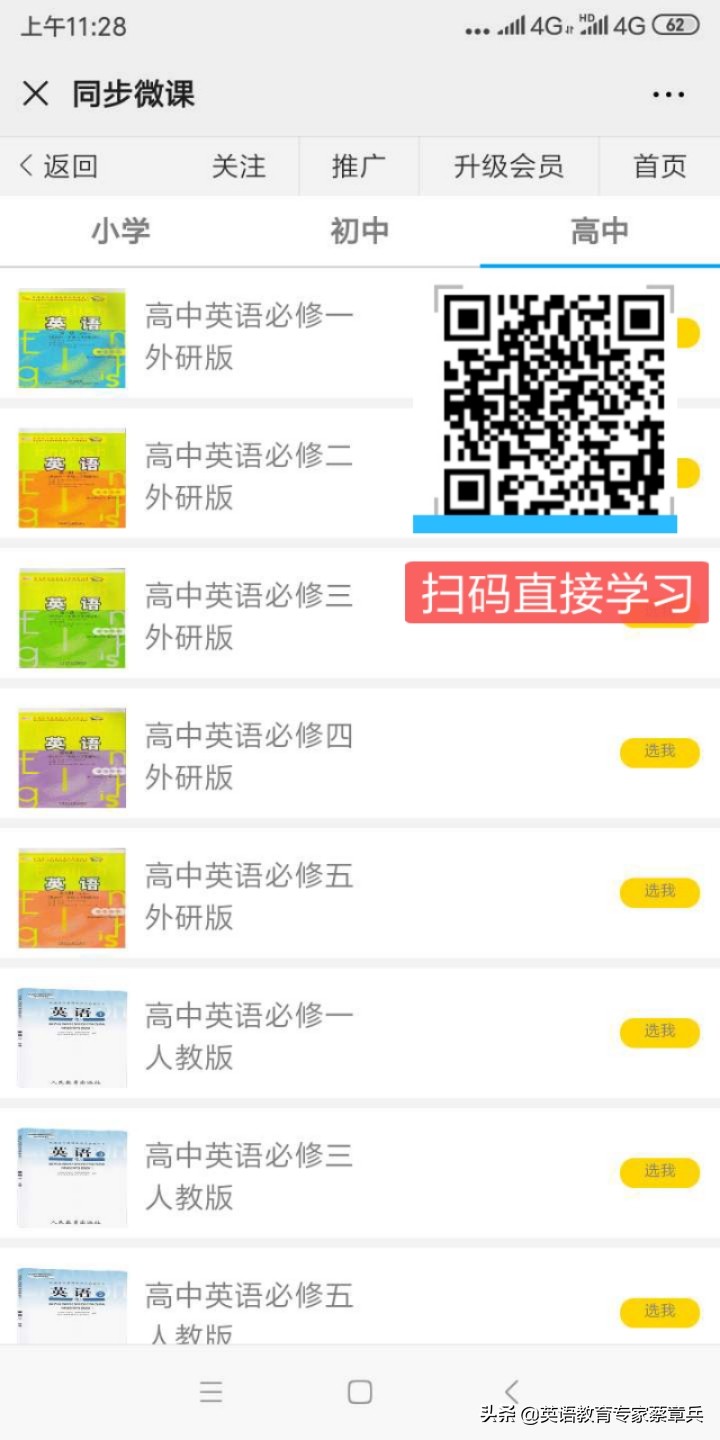Tap the Android back arrow in navbar
Image resolution: width=720 pixels, height=1440 pixels.
pos(513,1391)
